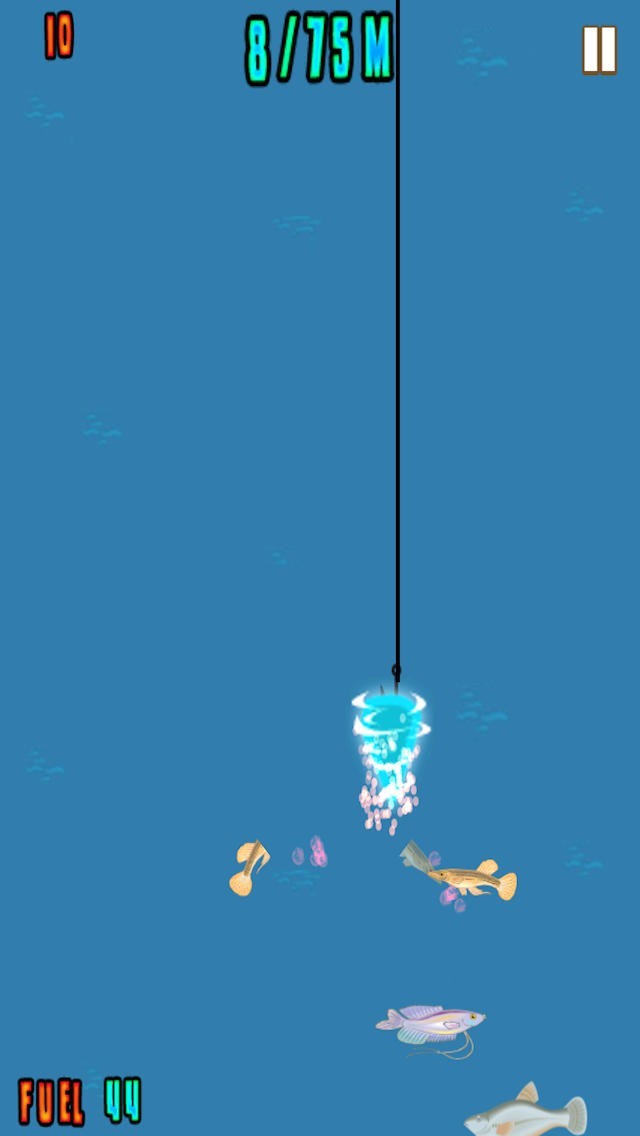Pause the game
Screen dimensions: 640x1136
pos(599,50)
